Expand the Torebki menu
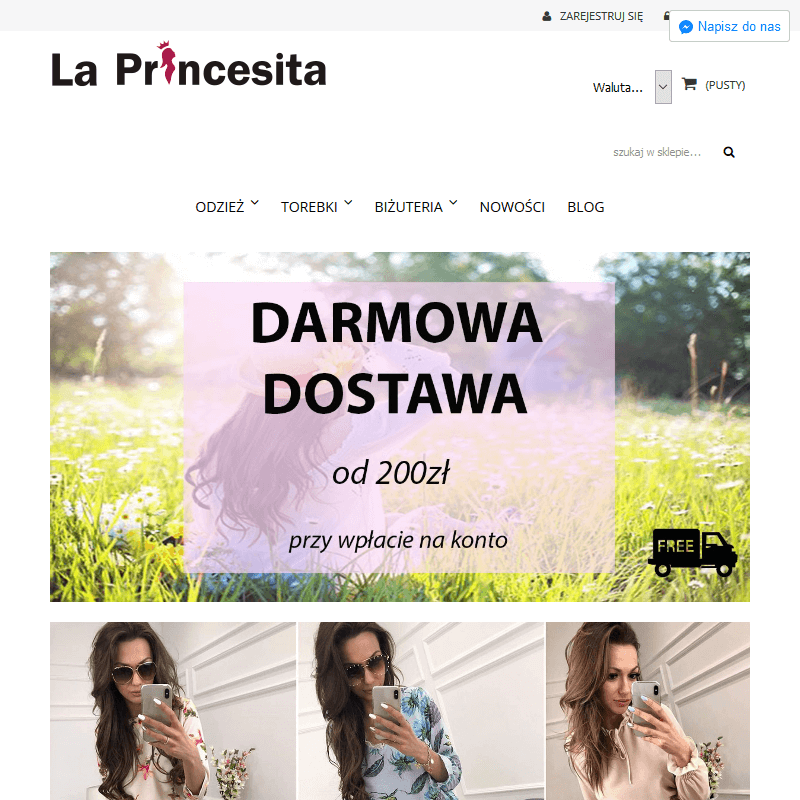 316,207
